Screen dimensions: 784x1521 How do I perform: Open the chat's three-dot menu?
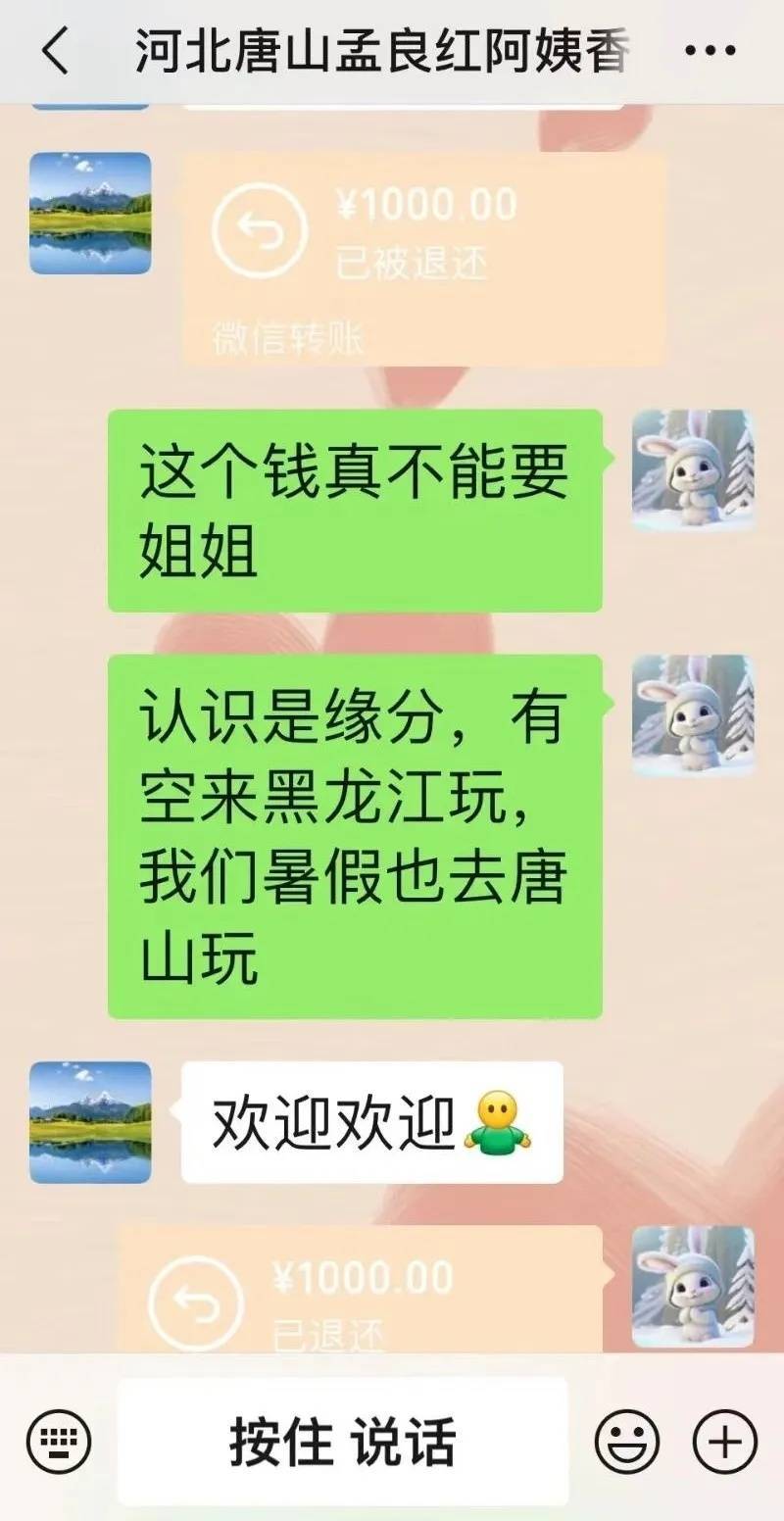(x=710, y=51)
